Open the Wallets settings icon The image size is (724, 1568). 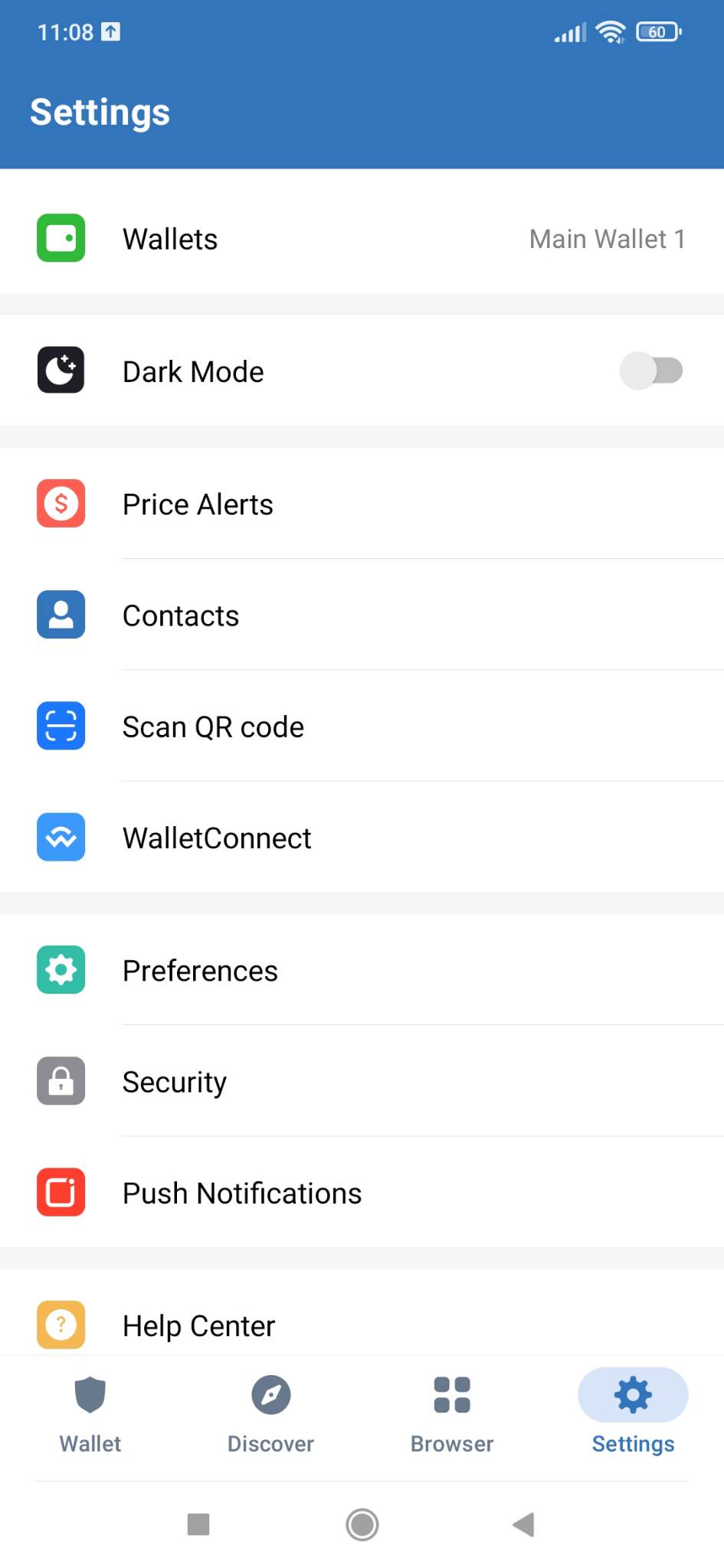coord(61,238)
